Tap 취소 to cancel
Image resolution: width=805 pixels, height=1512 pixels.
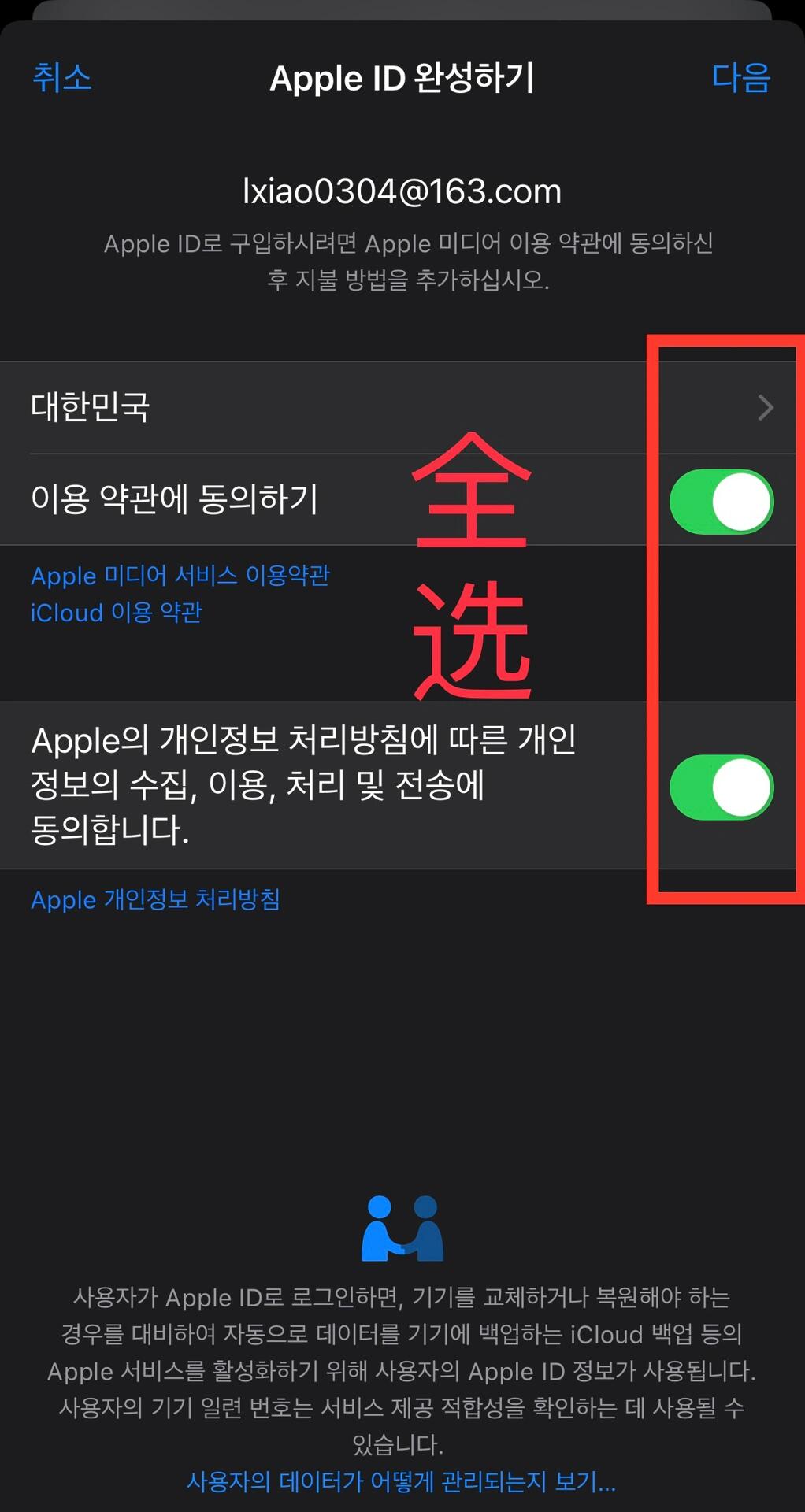(61, 78)
